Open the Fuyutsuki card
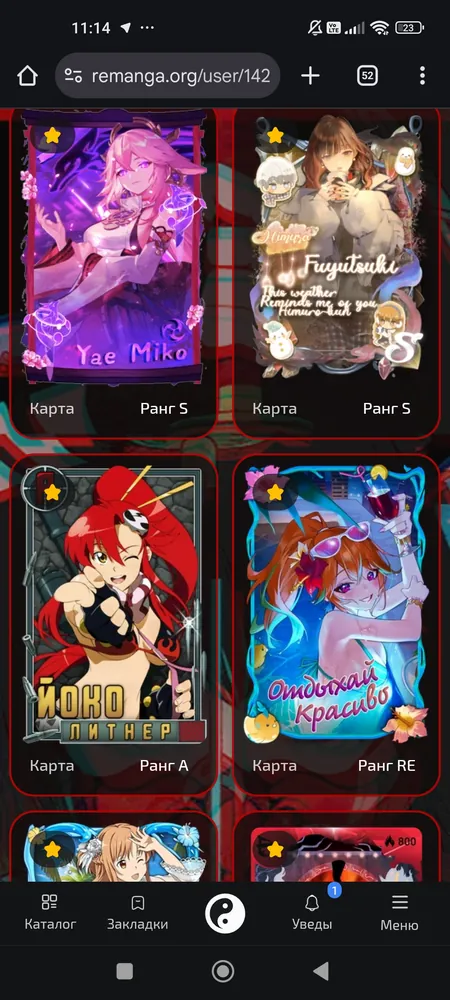This screenshot has width=450, height=1000. (337, 271)
